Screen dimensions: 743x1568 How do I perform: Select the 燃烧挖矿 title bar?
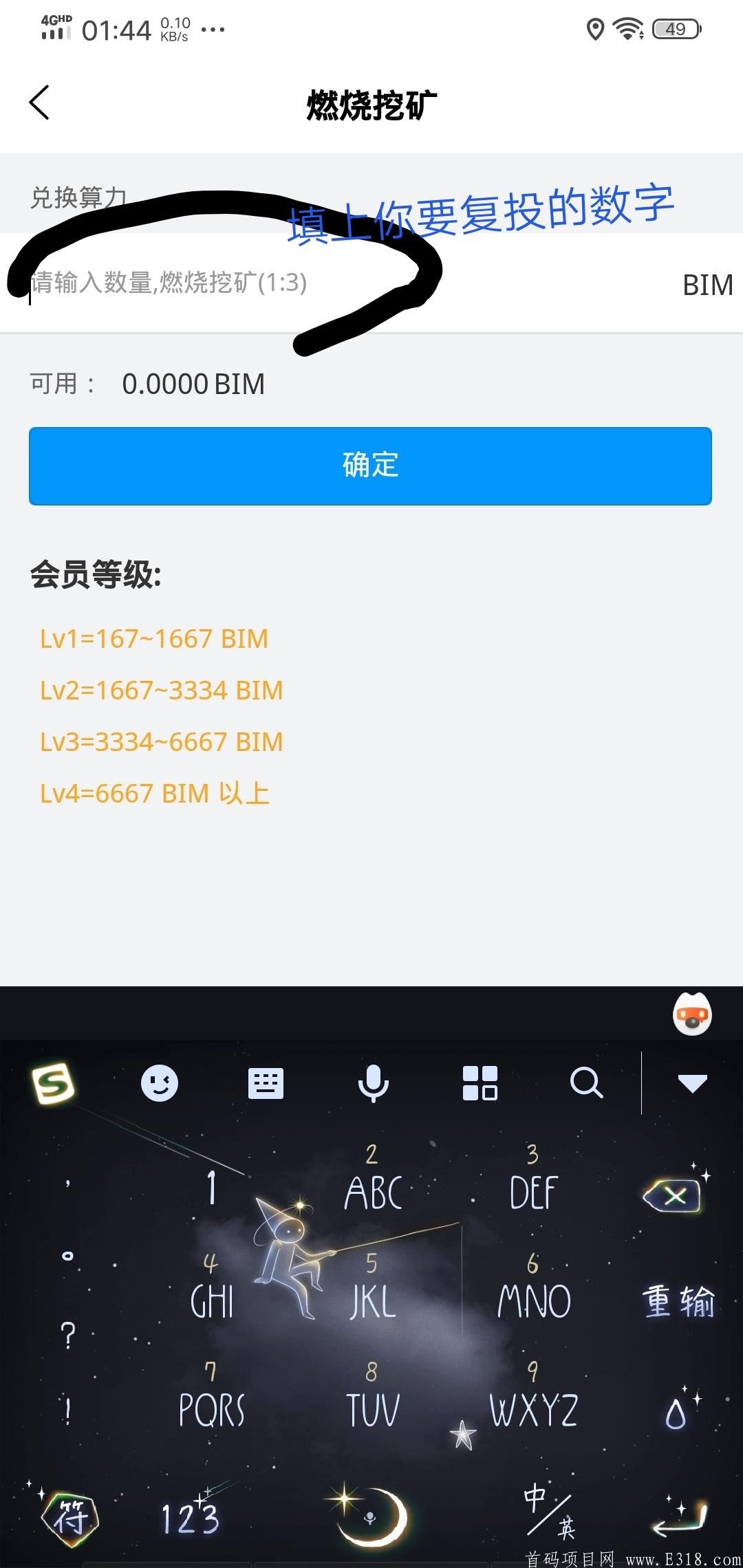[371, 102]
